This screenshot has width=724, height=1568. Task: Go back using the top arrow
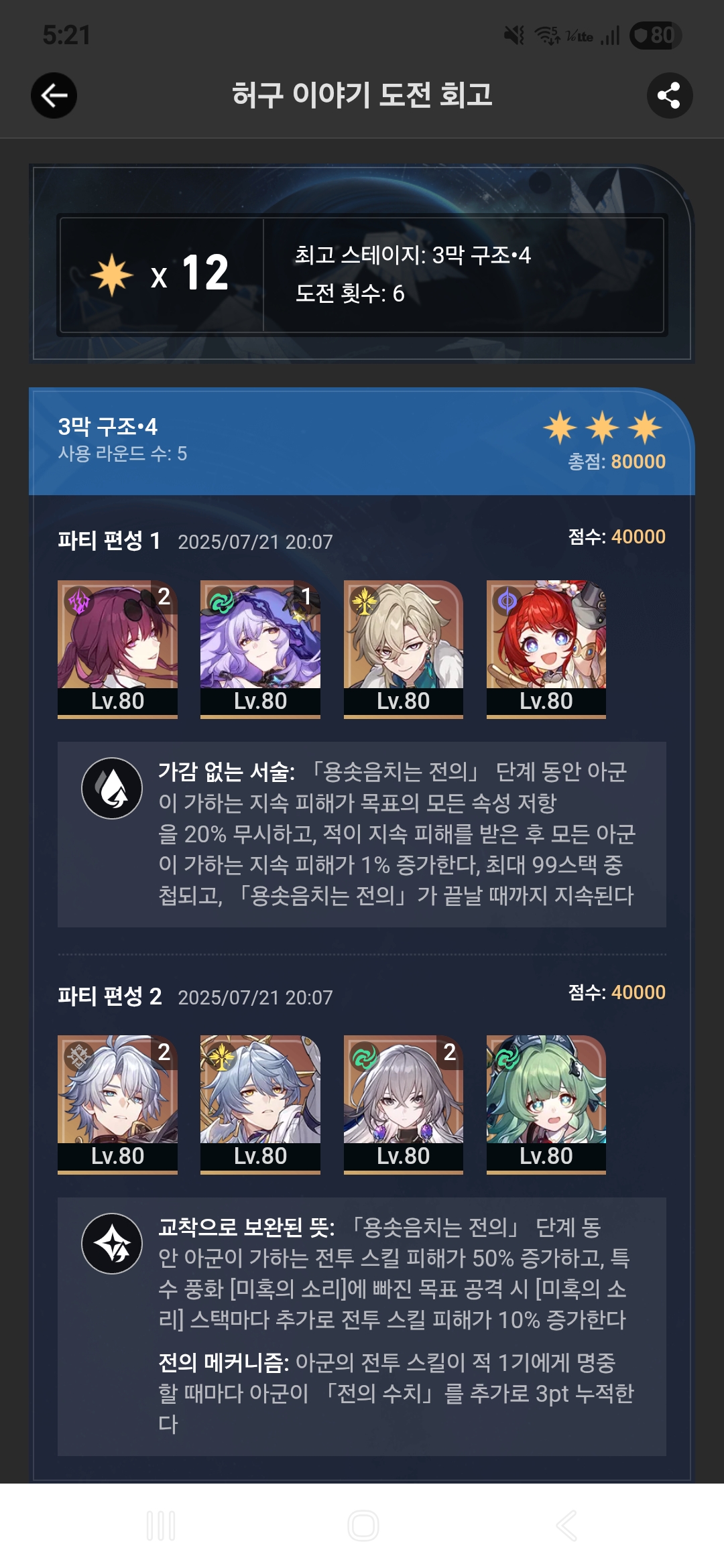(54, 95)
